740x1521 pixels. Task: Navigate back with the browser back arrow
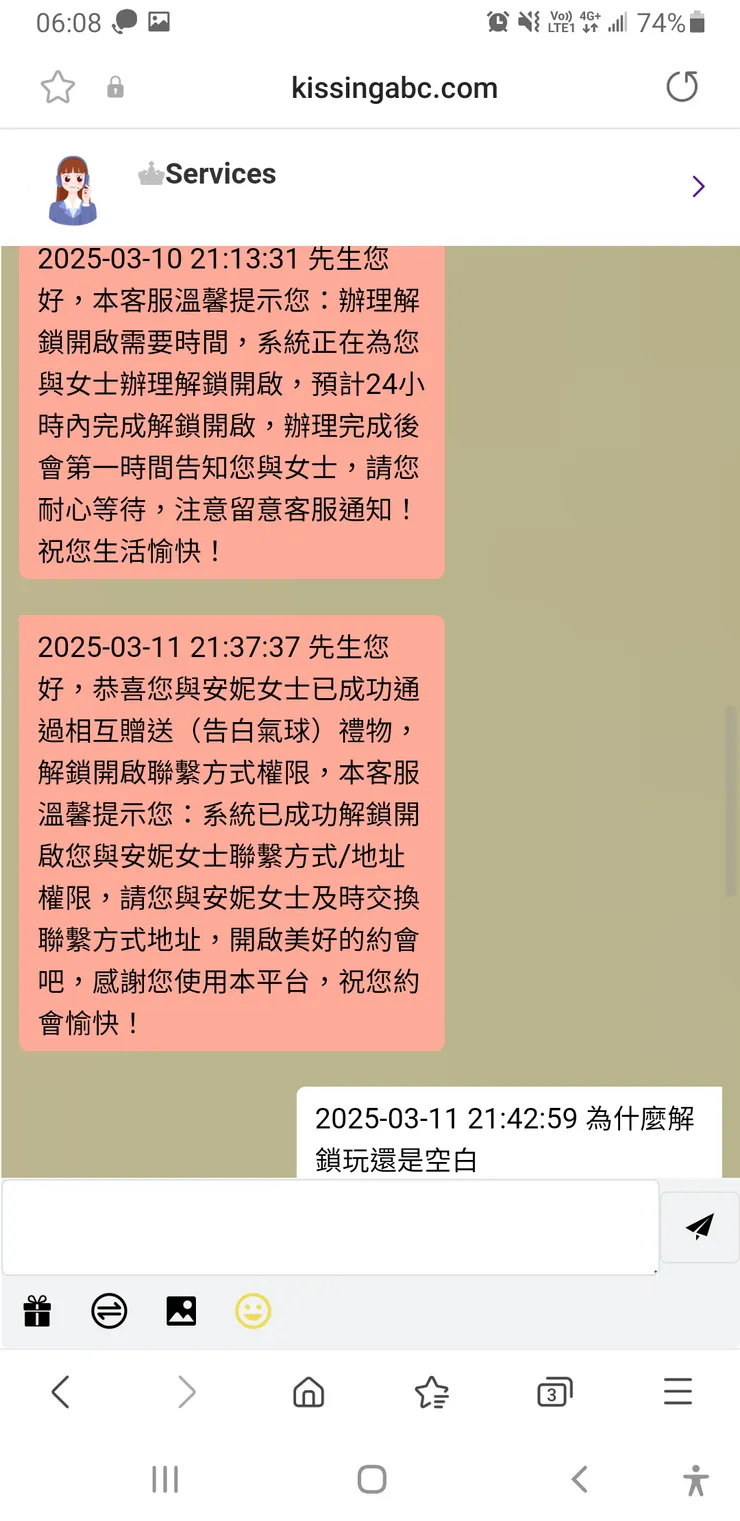(x=60, y=1391)
